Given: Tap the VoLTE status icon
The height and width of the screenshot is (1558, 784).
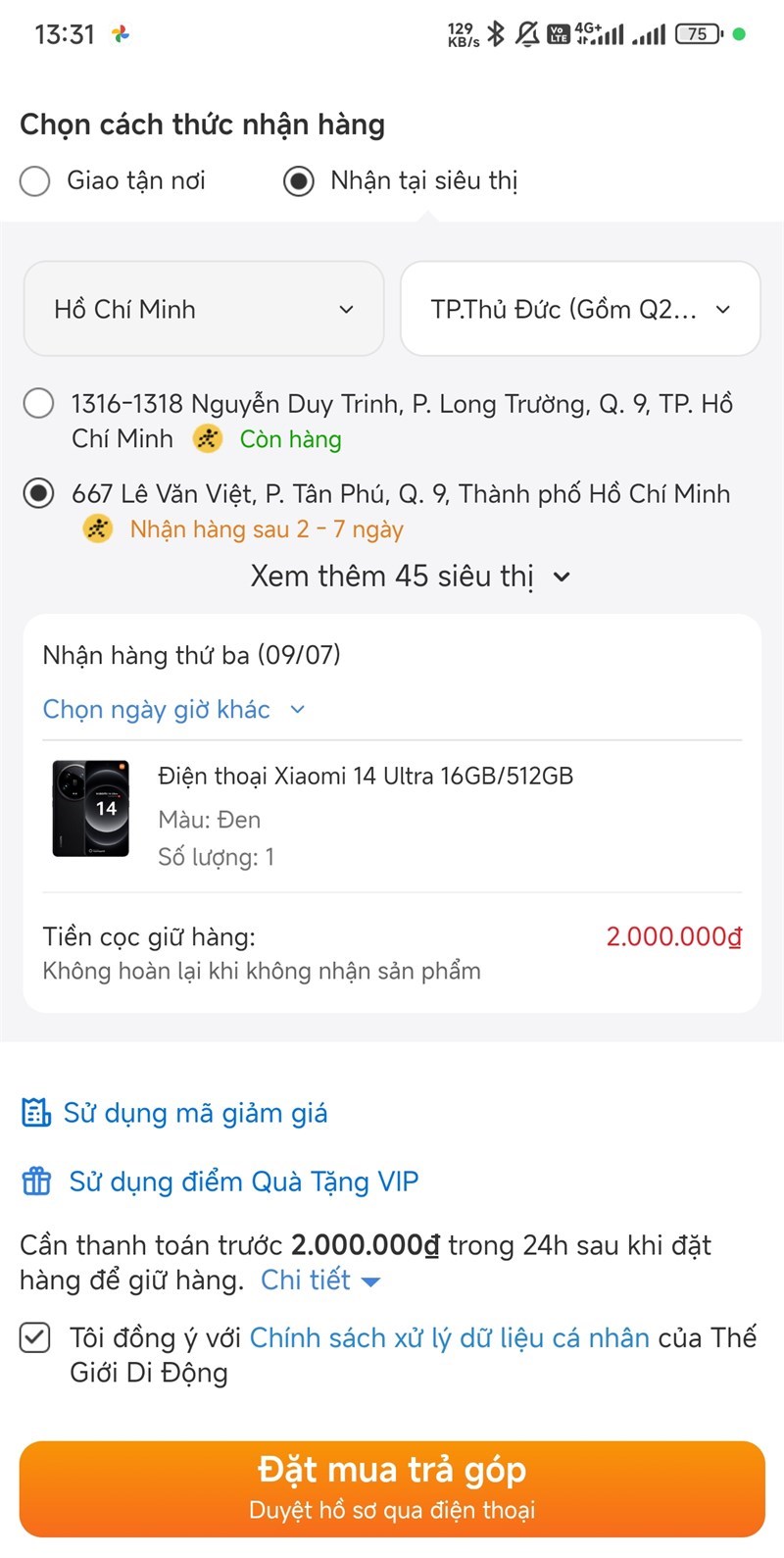Looking at the screenshot, I should pos(557,32).
